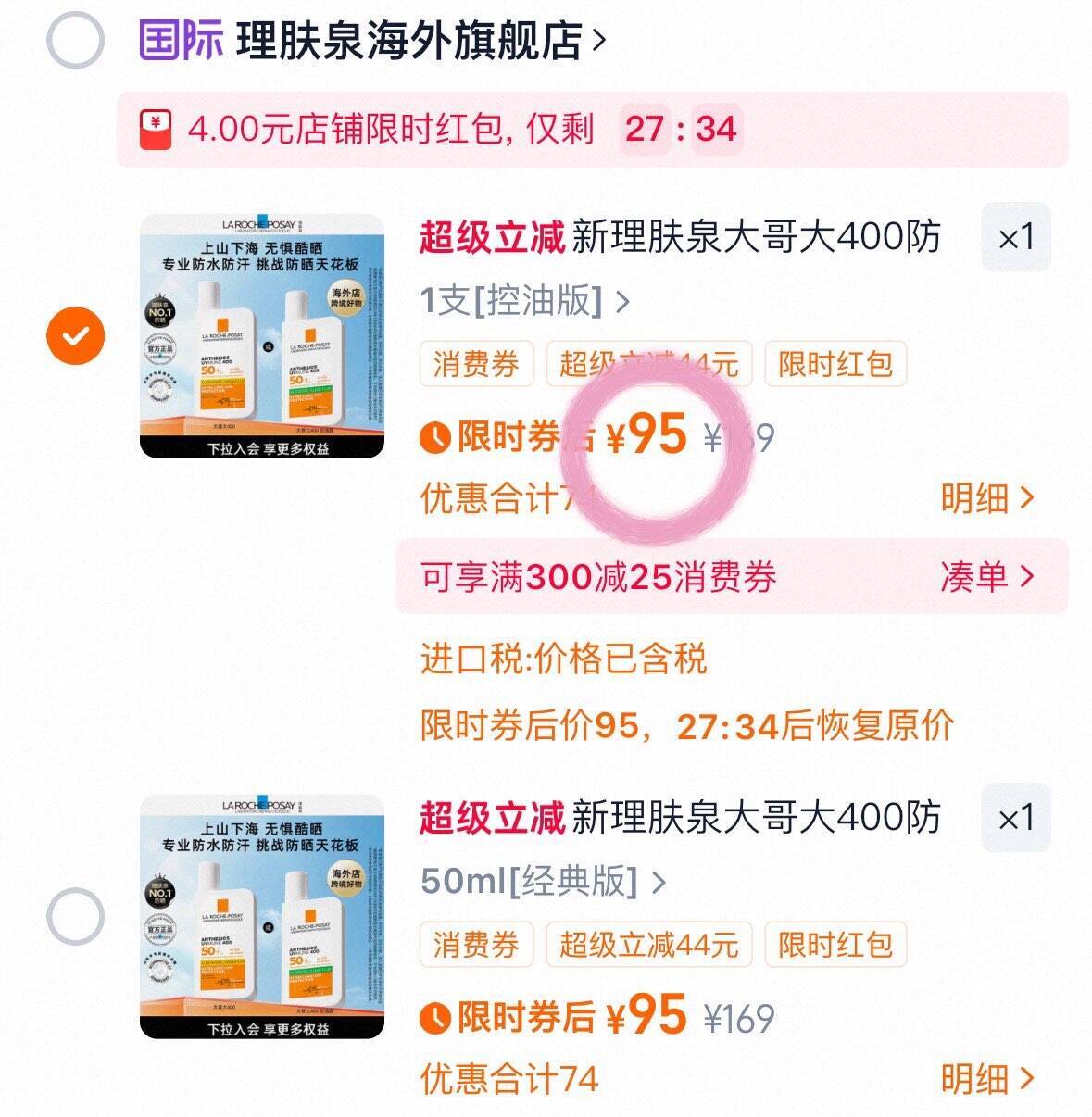Viewport: 1092px width, 1117px height.
Task: Click the 超级立减 badge on first product title
Action: pos(492,239)
